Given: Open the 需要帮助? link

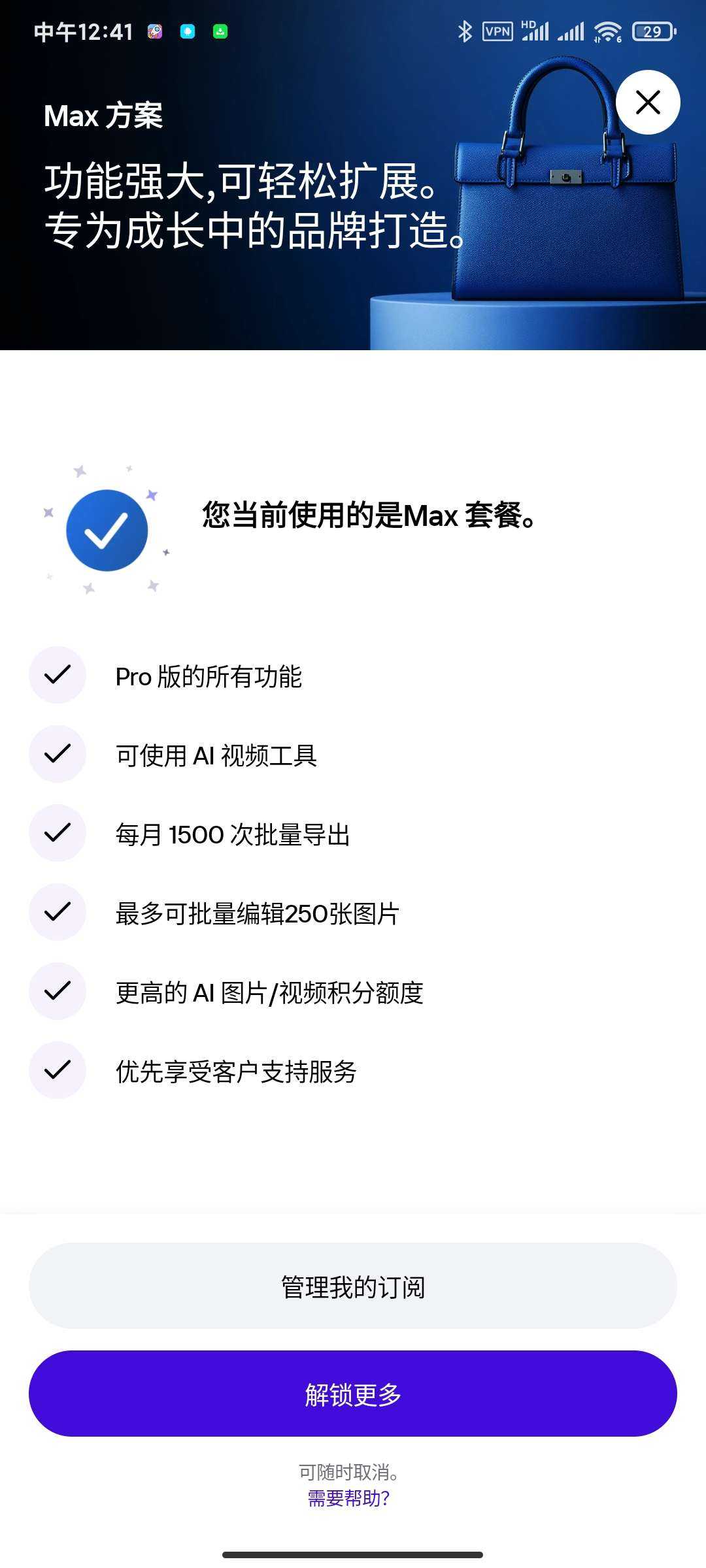Looking at the screenshot, I should point(348,1498).
